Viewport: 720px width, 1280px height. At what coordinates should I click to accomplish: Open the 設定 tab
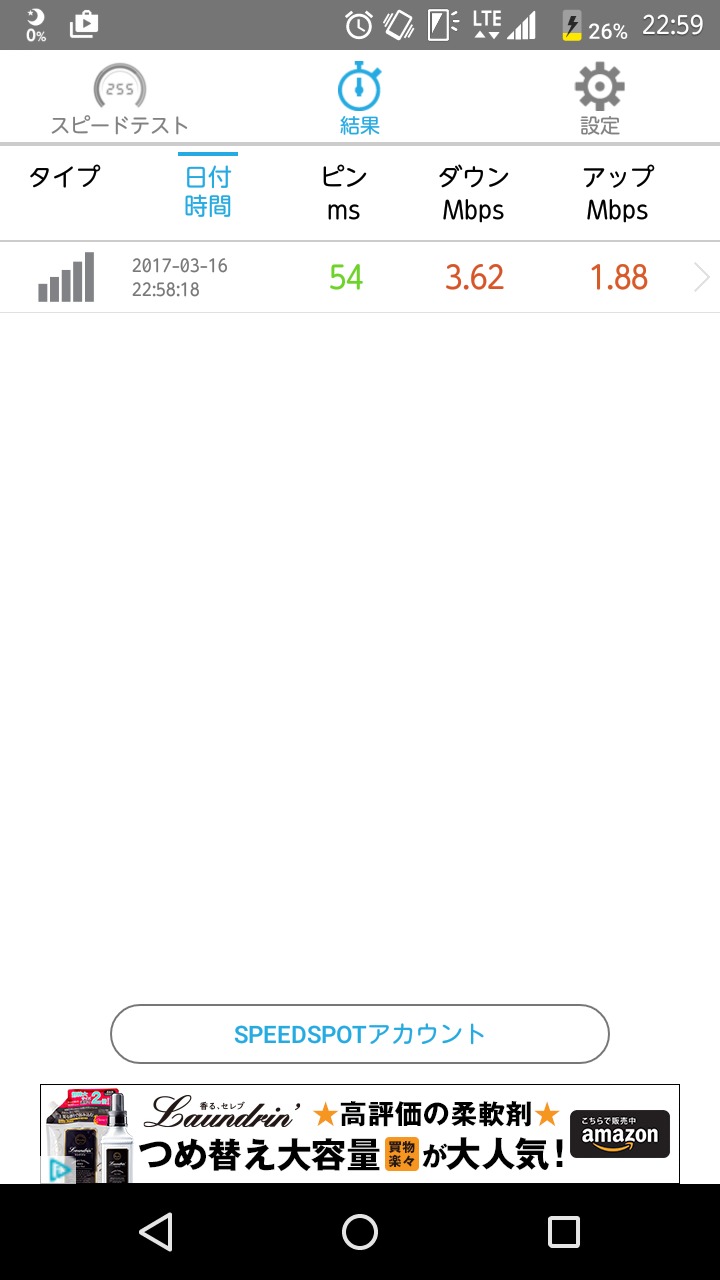(x=599, y=99)
